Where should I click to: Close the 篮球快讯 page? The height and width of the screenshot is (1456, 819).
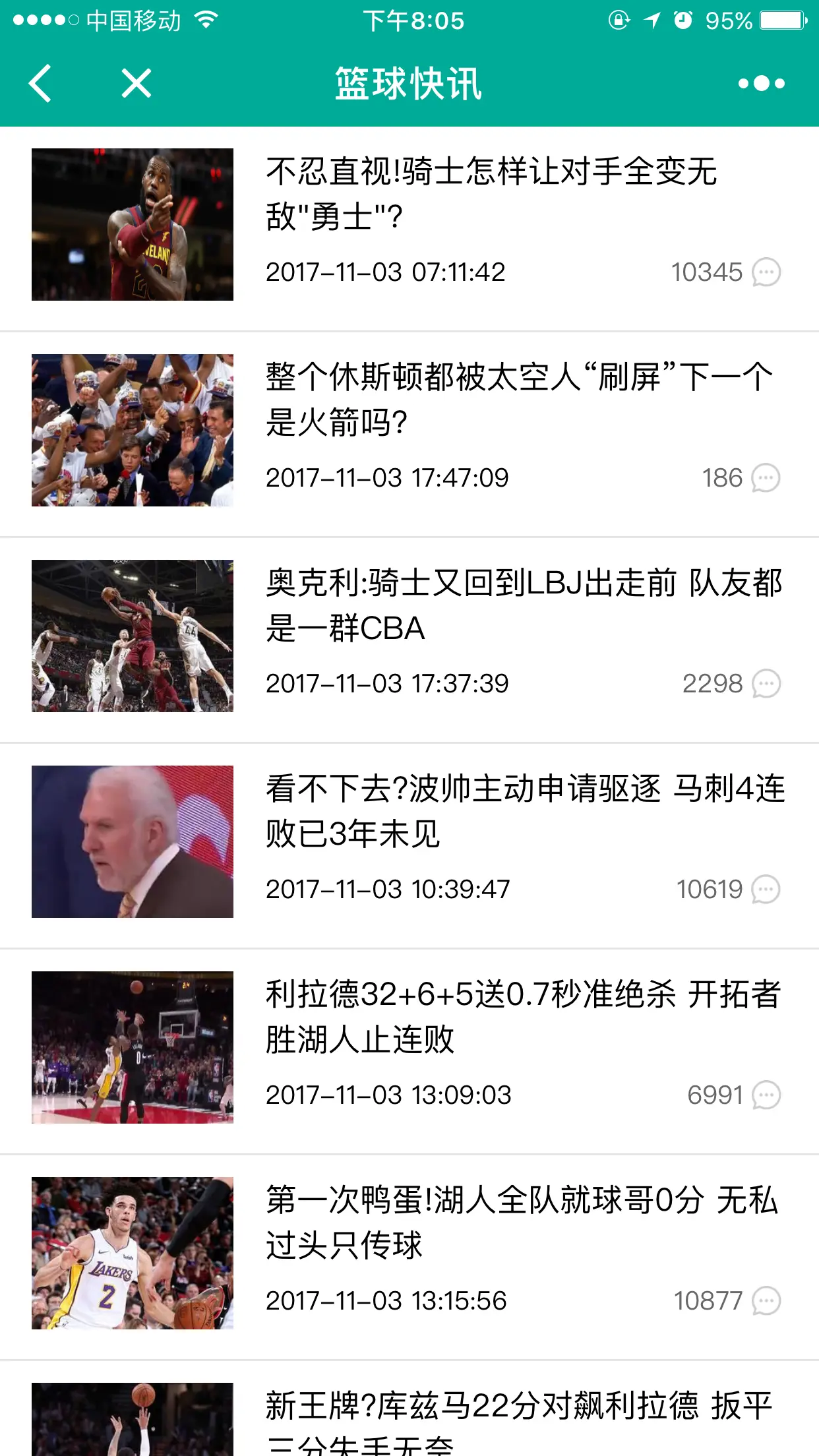[136, 84]
